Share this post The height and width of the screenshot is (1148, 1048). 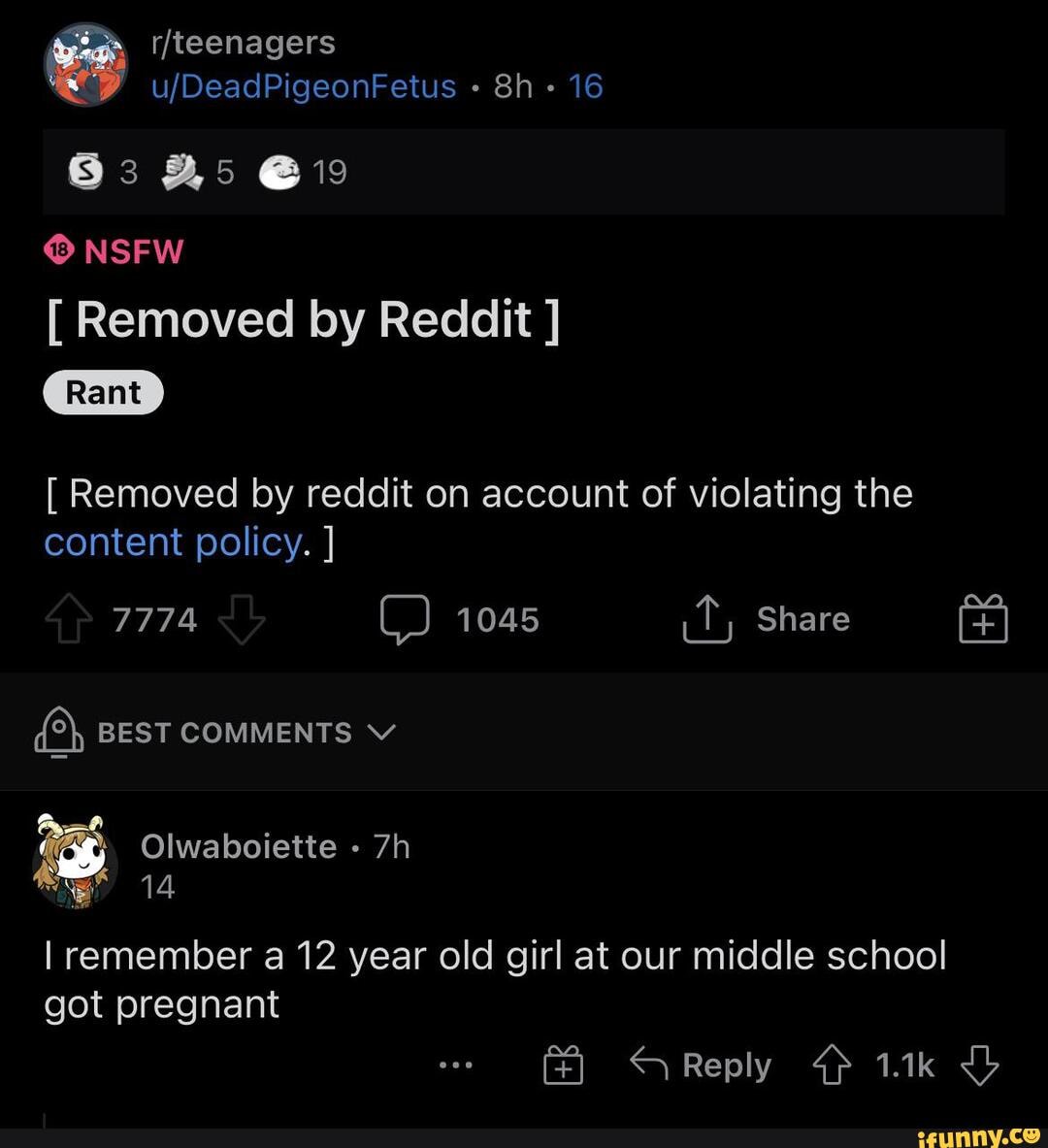767,620
